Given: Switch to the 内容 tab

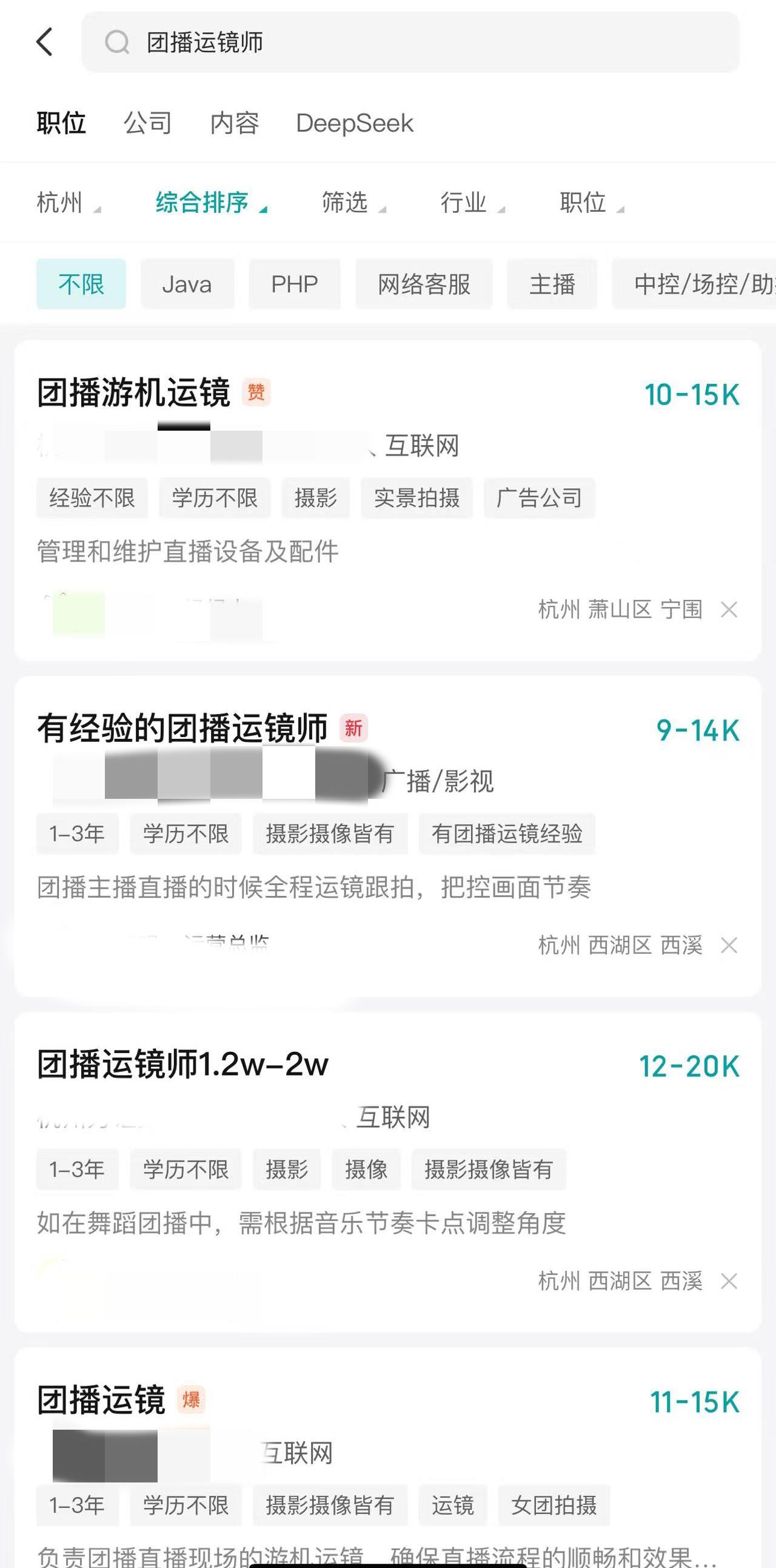Looking at the screenshot, I should pos(235,123).
